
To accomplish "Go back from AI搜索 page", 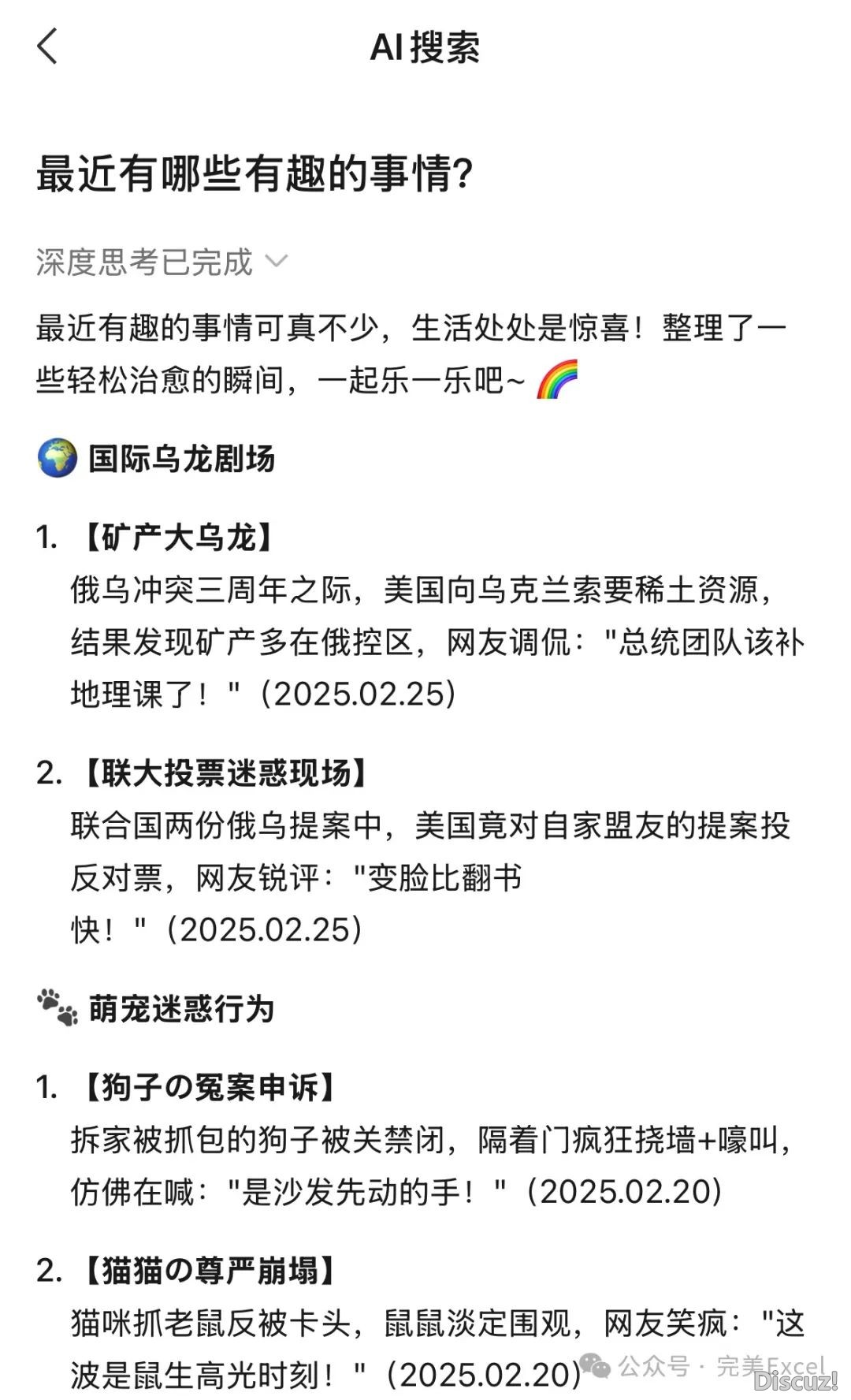I will click(x=47, y=47).
